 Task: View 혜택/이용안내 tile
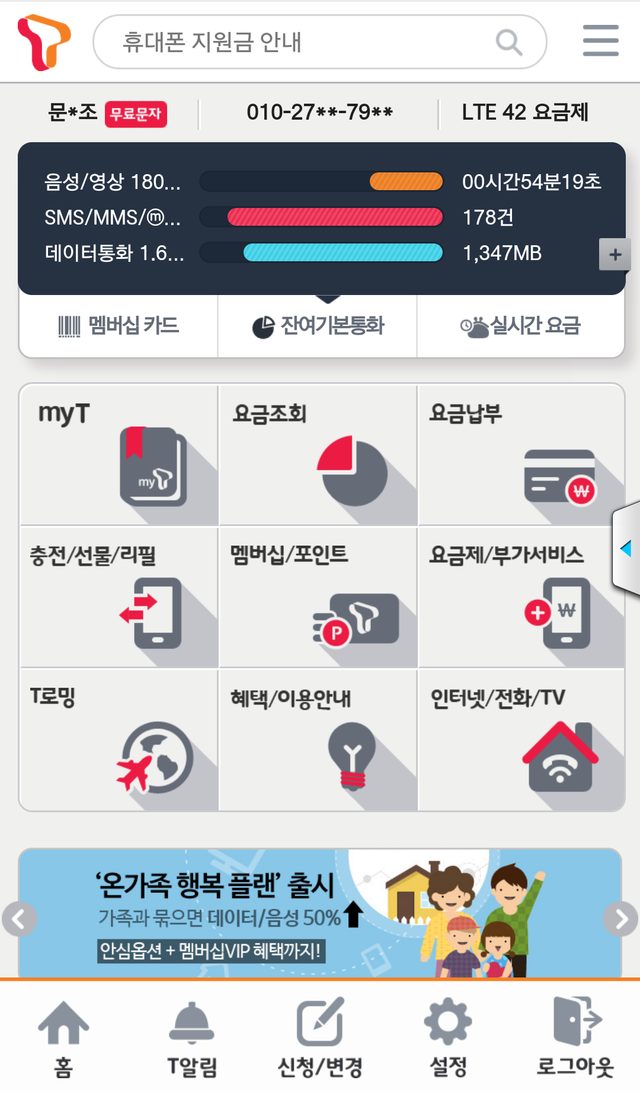coord(317,740)
